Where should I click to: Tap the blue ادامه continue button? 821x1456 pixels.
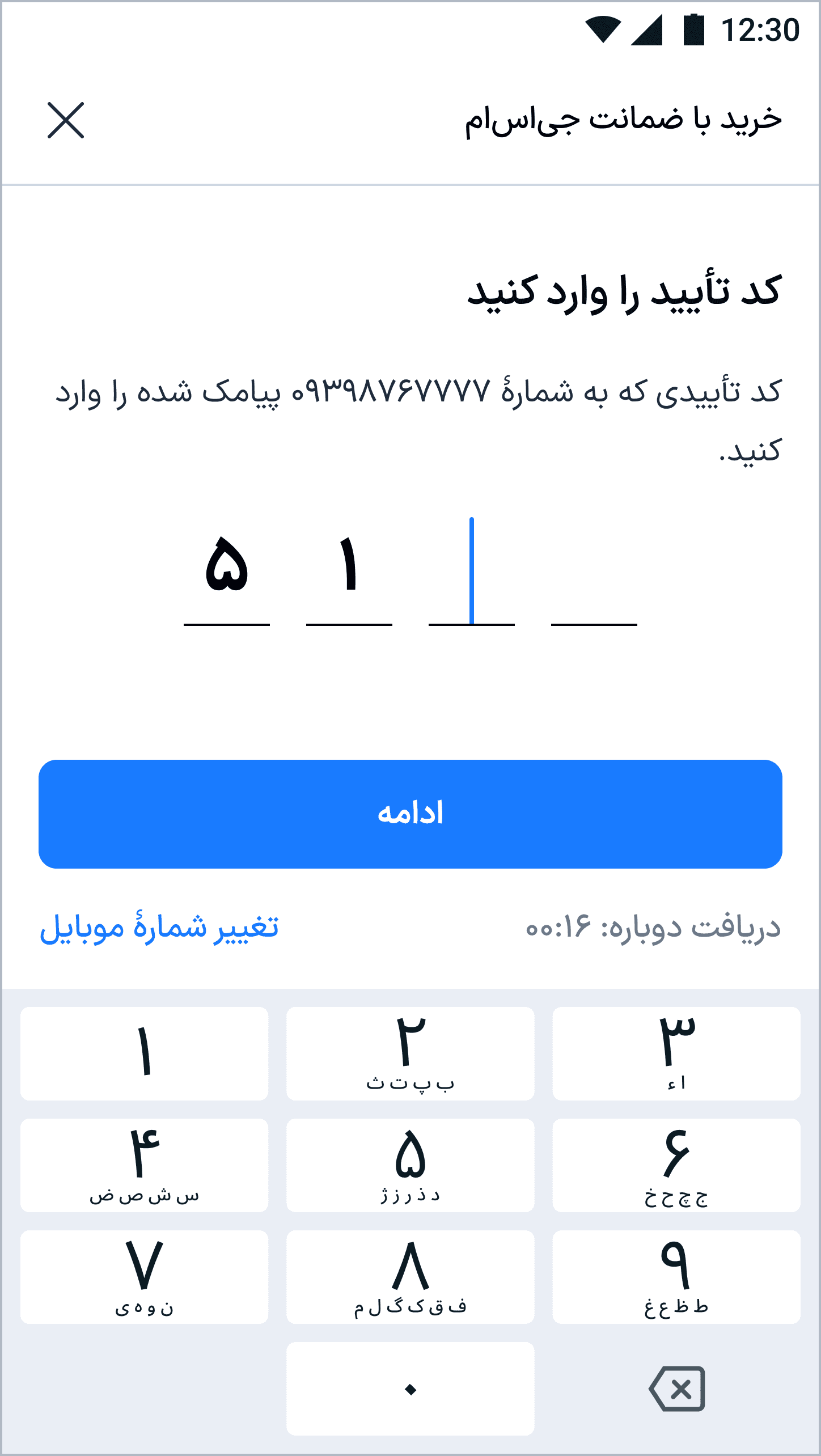pos(410,814)
